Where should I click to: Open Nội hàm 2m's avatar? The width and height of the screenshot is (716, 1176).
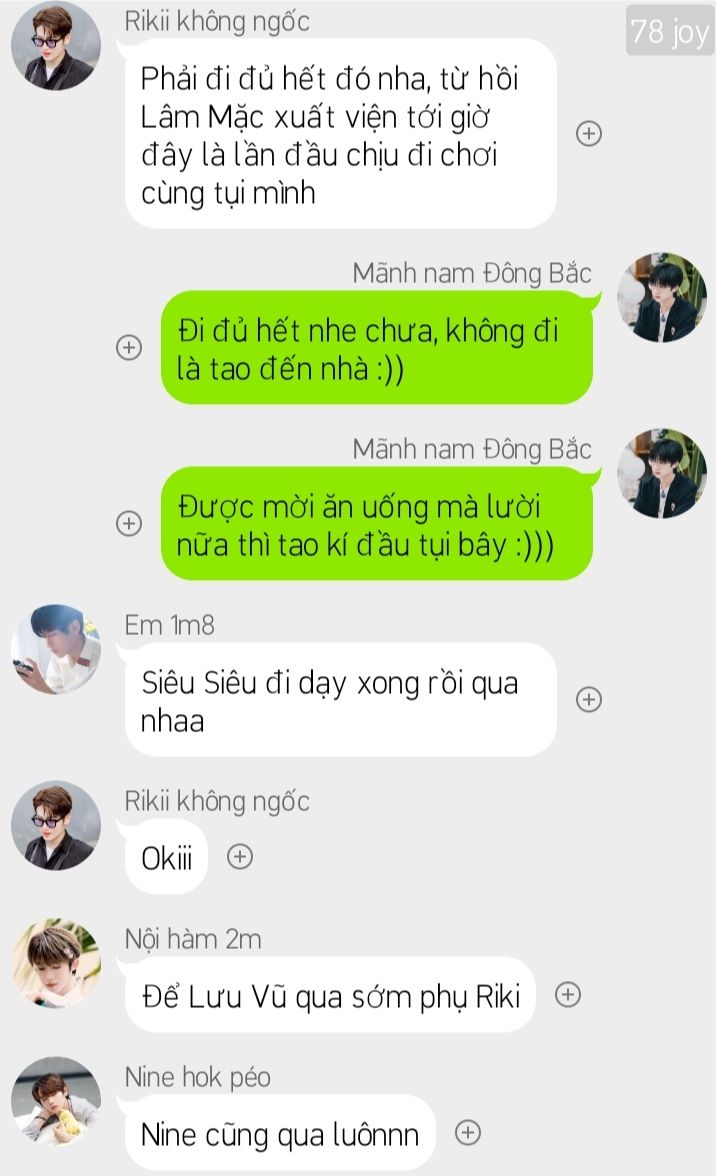[56, 963]
